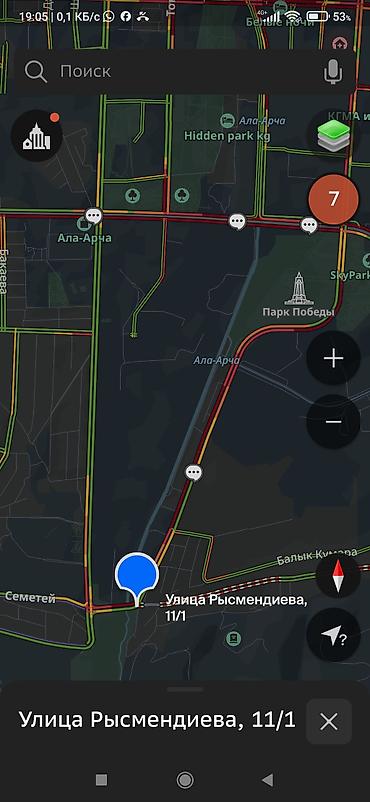This screenshot has width=370, height=802.
Task: Zoom in with the plus button
Action: click(x=334, y=358)
